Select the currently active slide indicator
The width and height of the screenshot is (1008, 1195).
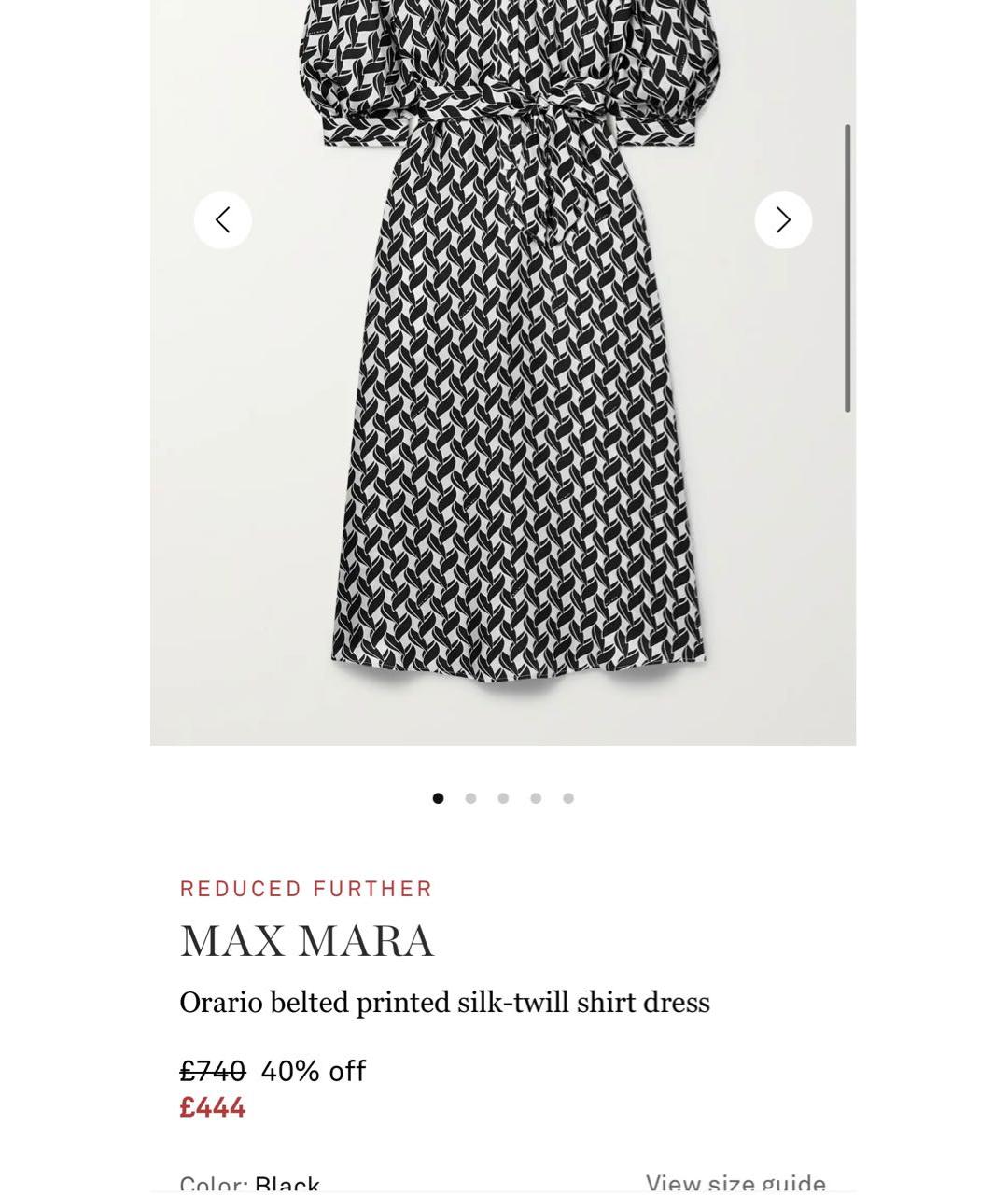click(439, 798)
